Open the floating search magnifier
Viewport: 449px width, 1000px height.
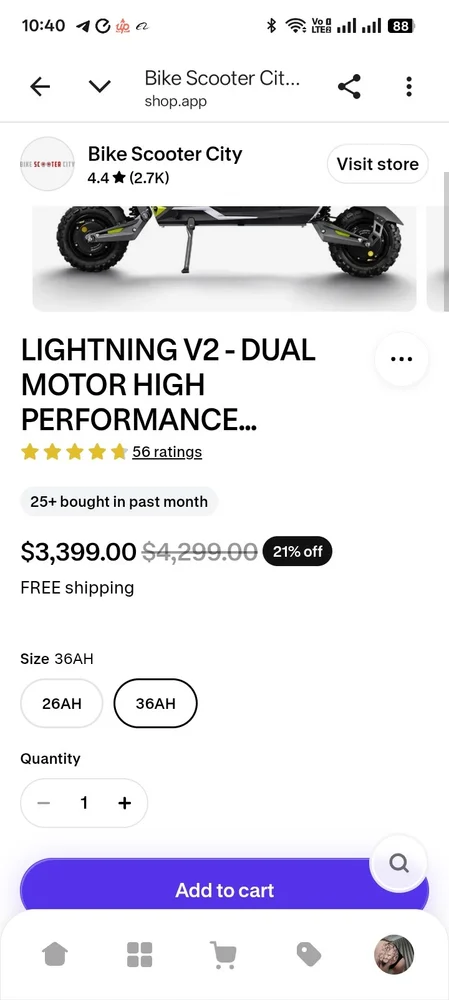(399, 863)
